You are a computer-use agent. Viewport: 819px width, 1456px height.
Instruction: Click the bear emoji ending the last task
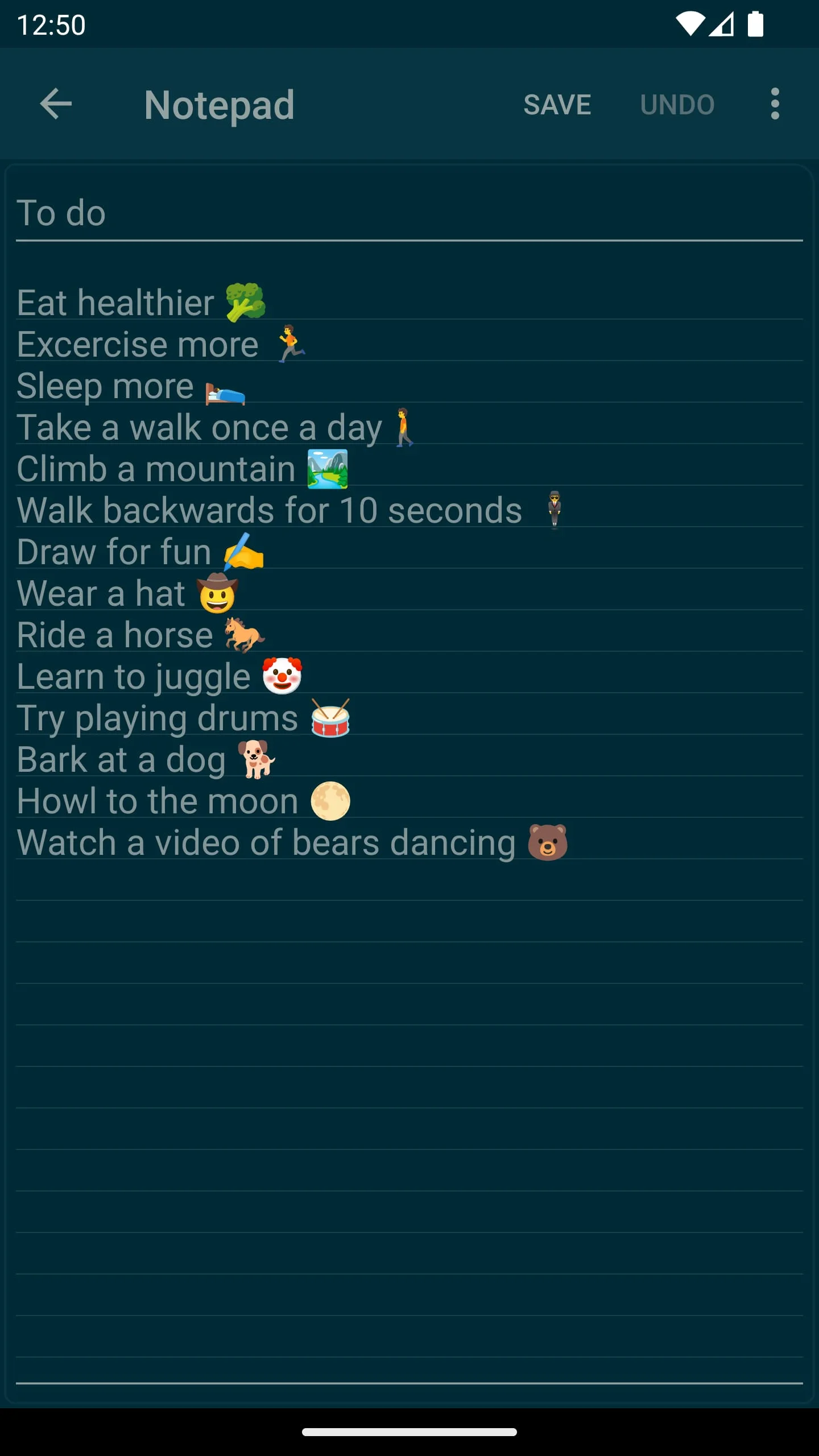548,842
